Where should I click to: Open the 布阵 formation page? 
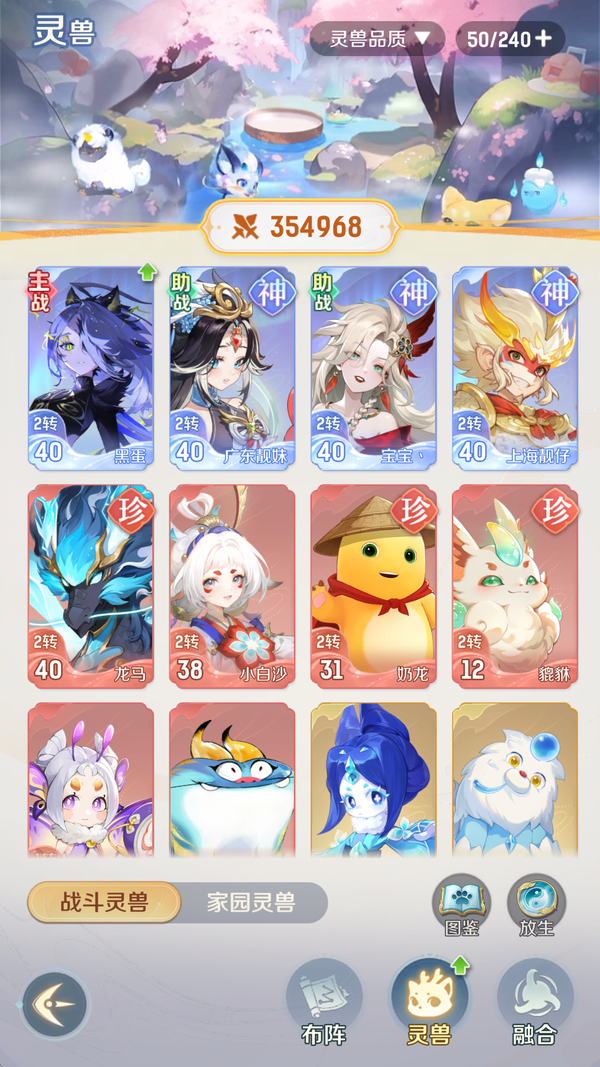324,1003
